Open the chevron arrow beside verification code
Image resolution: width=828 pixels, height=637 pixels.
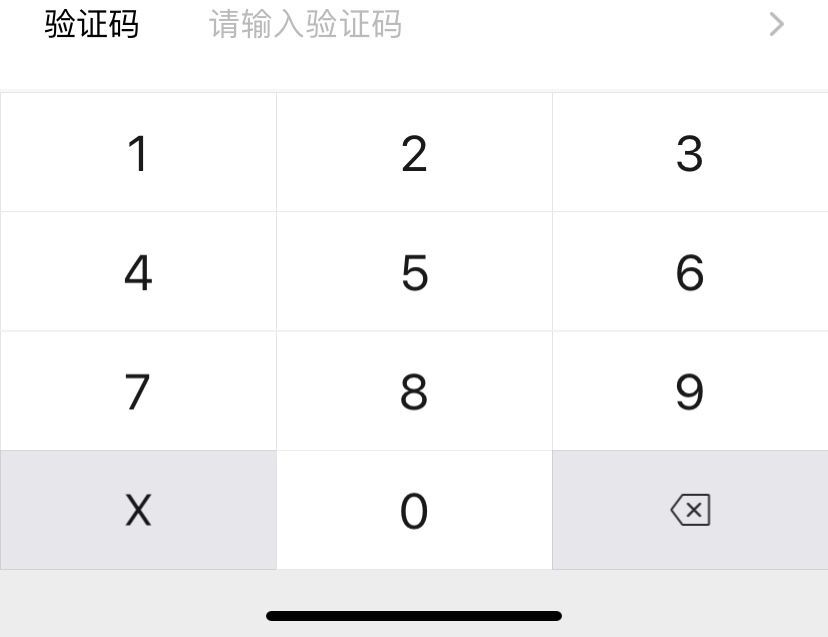tap(776, 24)
